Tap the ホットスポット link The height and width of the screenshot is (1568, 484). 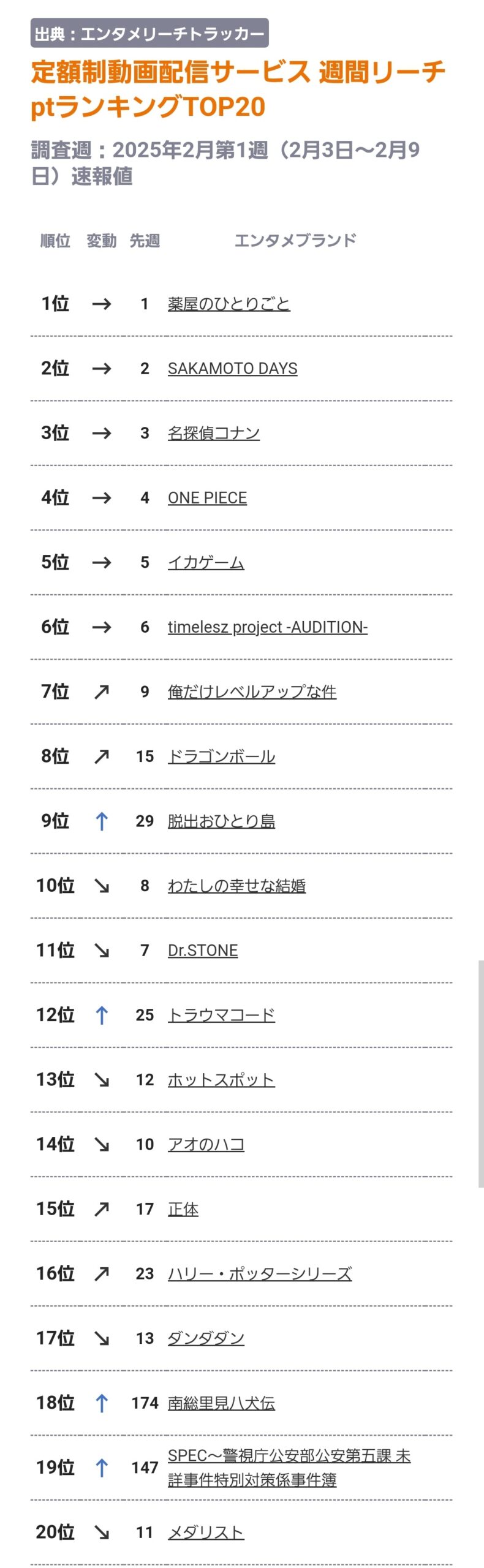pyautogui.click(x=221, y=1079)
